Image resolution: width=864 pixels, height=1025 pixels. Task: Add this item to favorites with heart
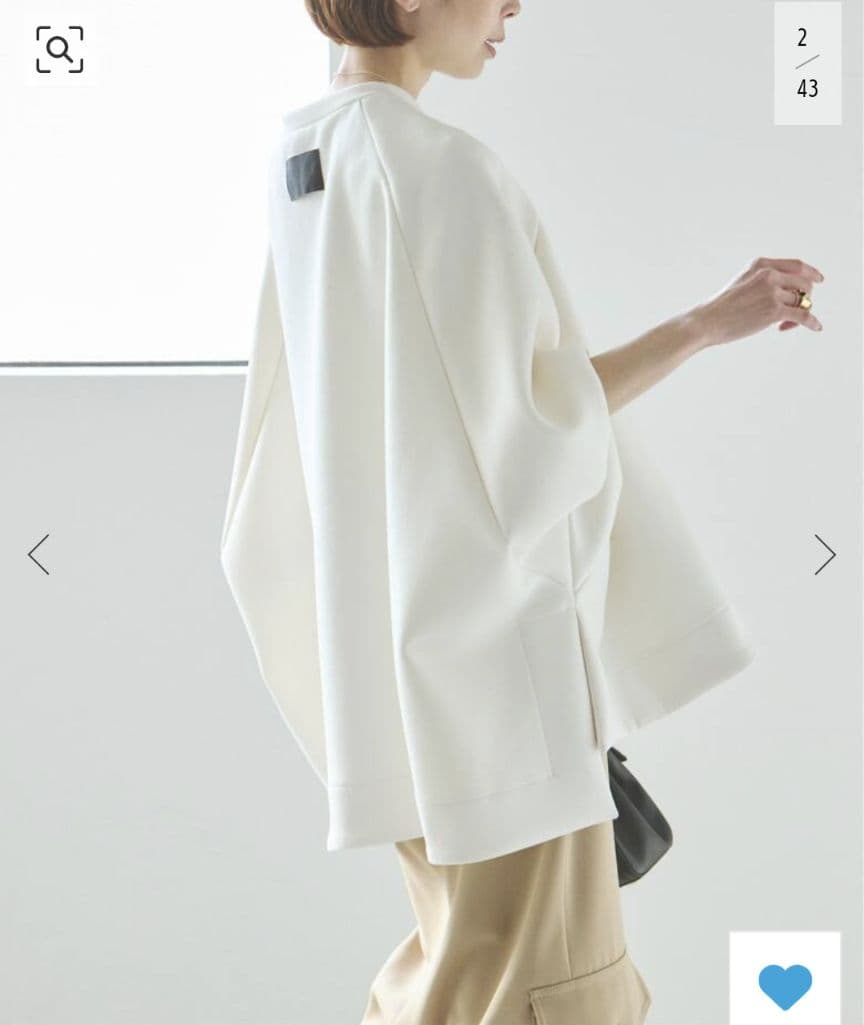click(x=785, y=985)
